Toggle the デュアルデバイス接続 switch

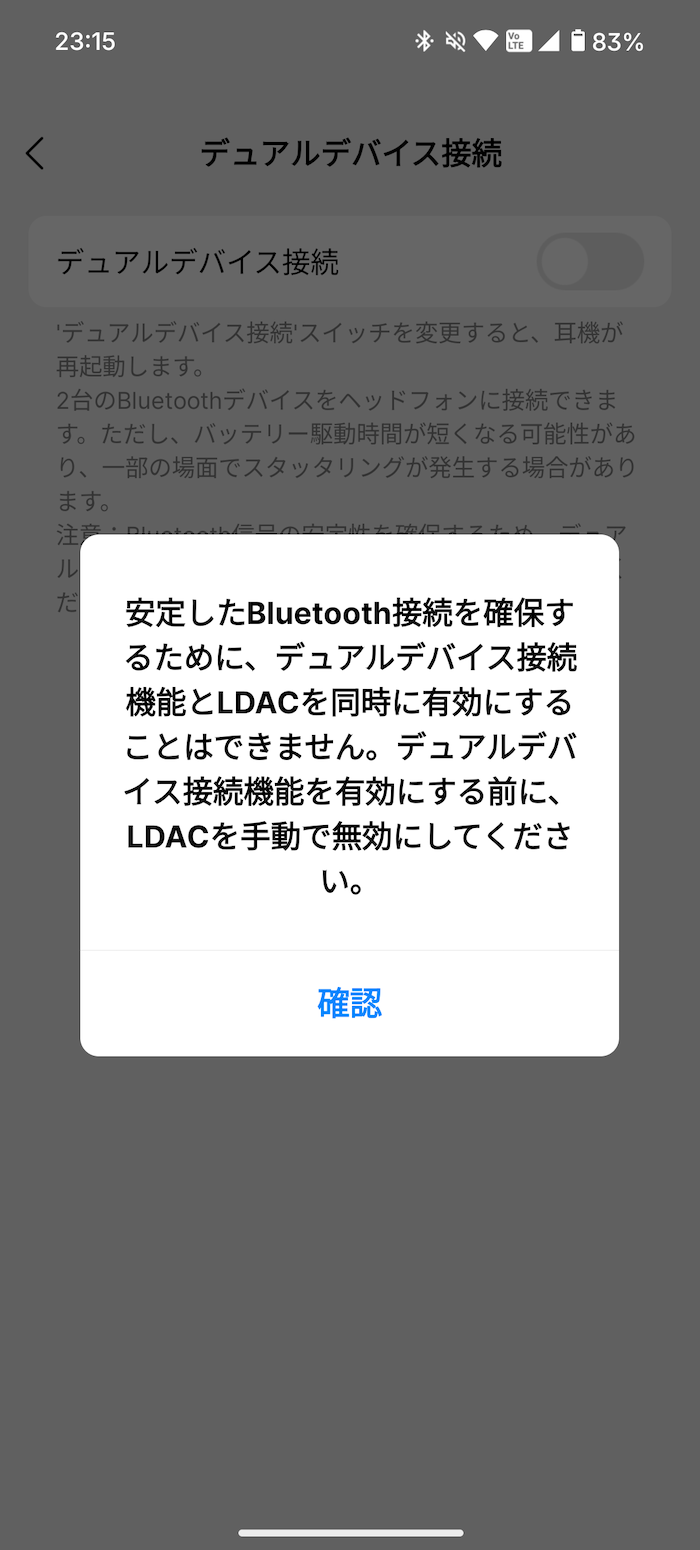point(590,262)
